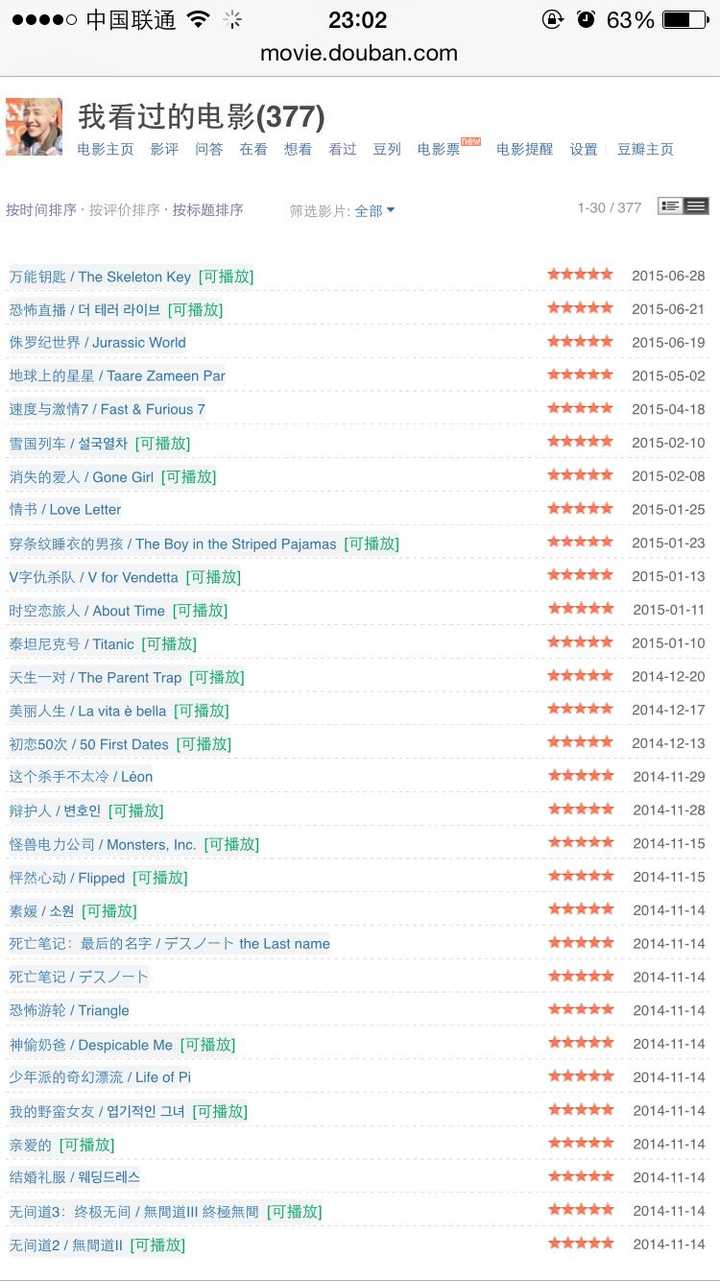
Task: Open the profile avatar picture
Action: pyautogui.click(x=34, y=127)
